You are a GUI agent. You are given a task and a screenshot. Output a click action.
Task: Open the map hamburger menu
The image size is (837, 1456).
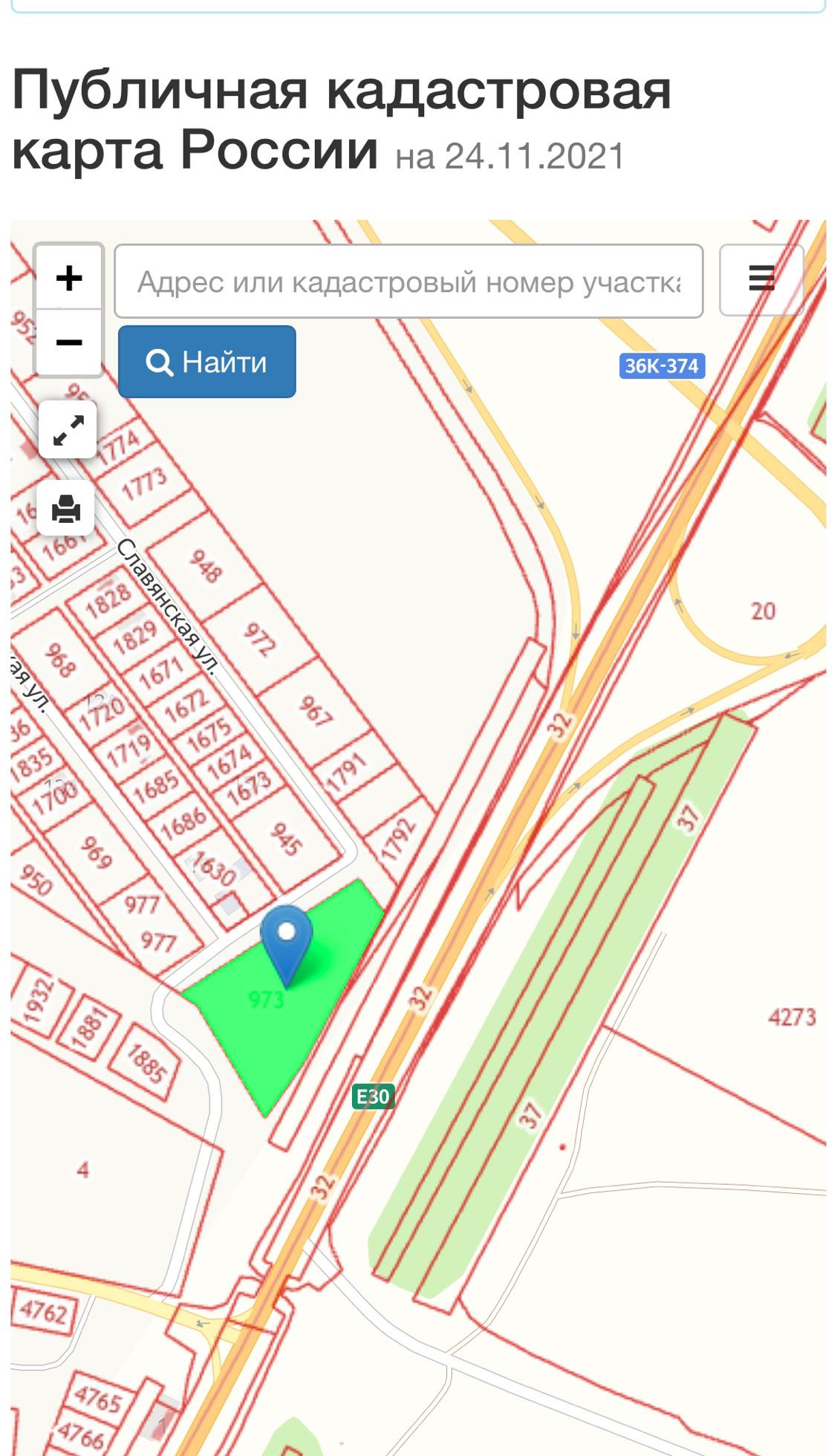761,279
